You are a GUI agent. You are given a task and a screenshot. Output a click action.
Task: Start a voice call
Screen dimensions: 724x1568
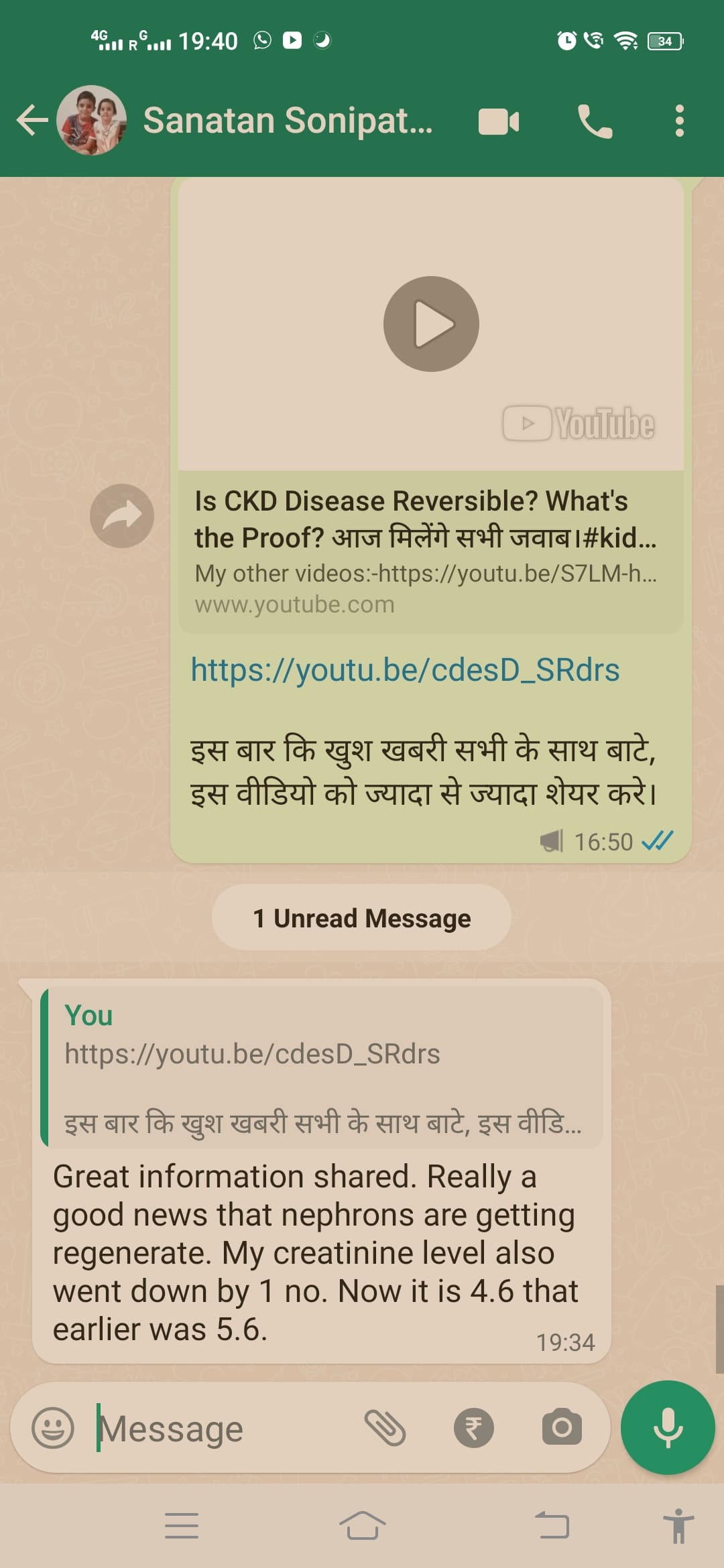(x=595, y=122)
